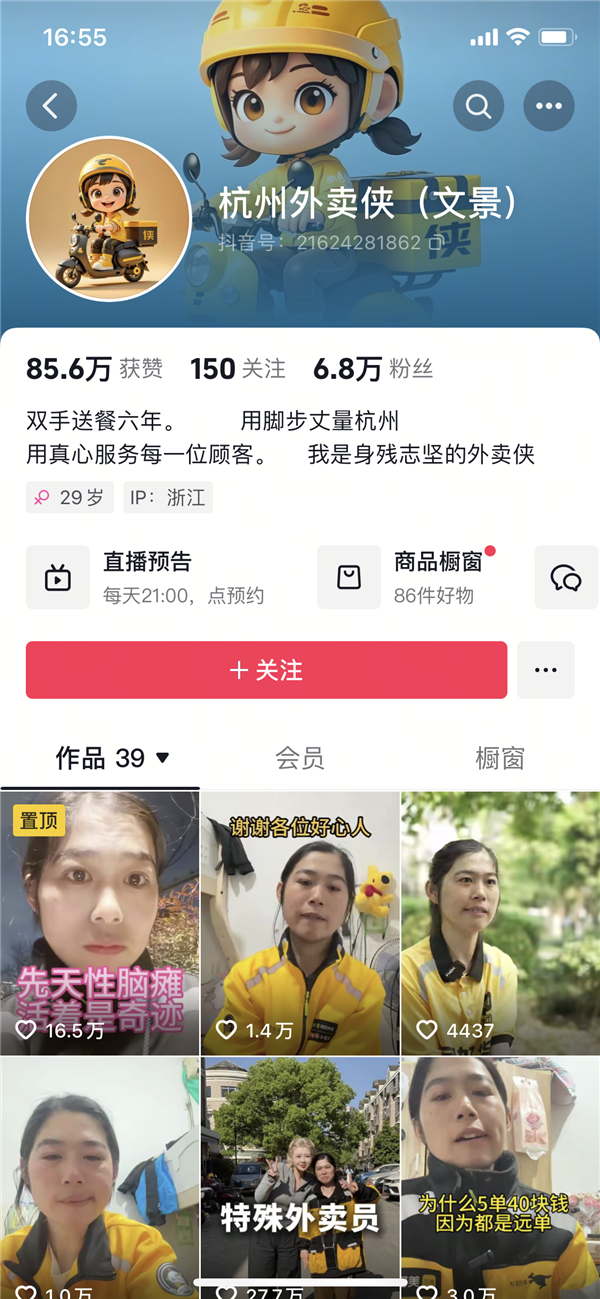The image size is (600, 1299).
Task: Switch to the 会员 tab
Action: [300, 759]
